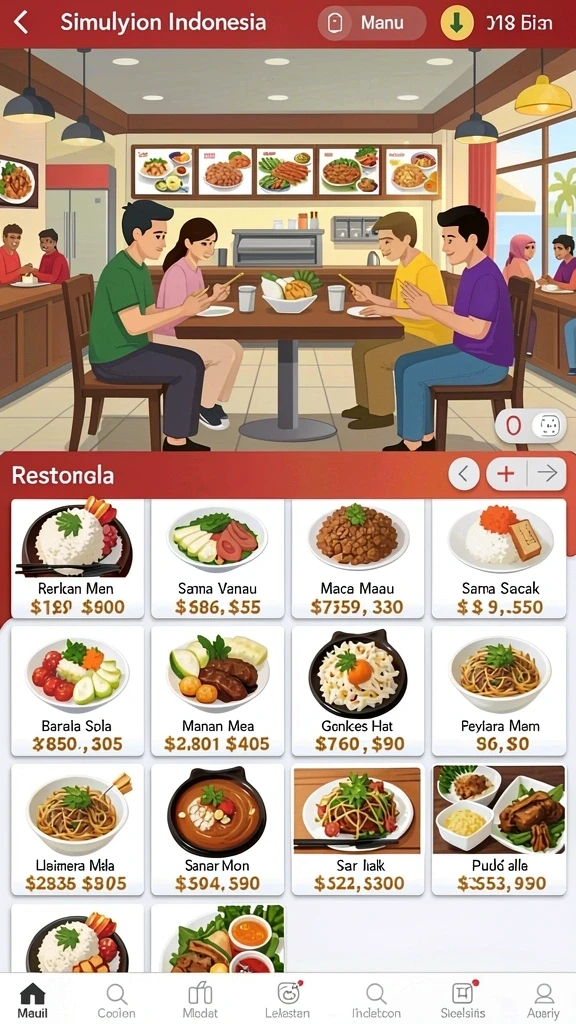The width and height of the screenshot is (576, 1024).
Task: Open the Modat tab
Action: [x=200, y=1000]
